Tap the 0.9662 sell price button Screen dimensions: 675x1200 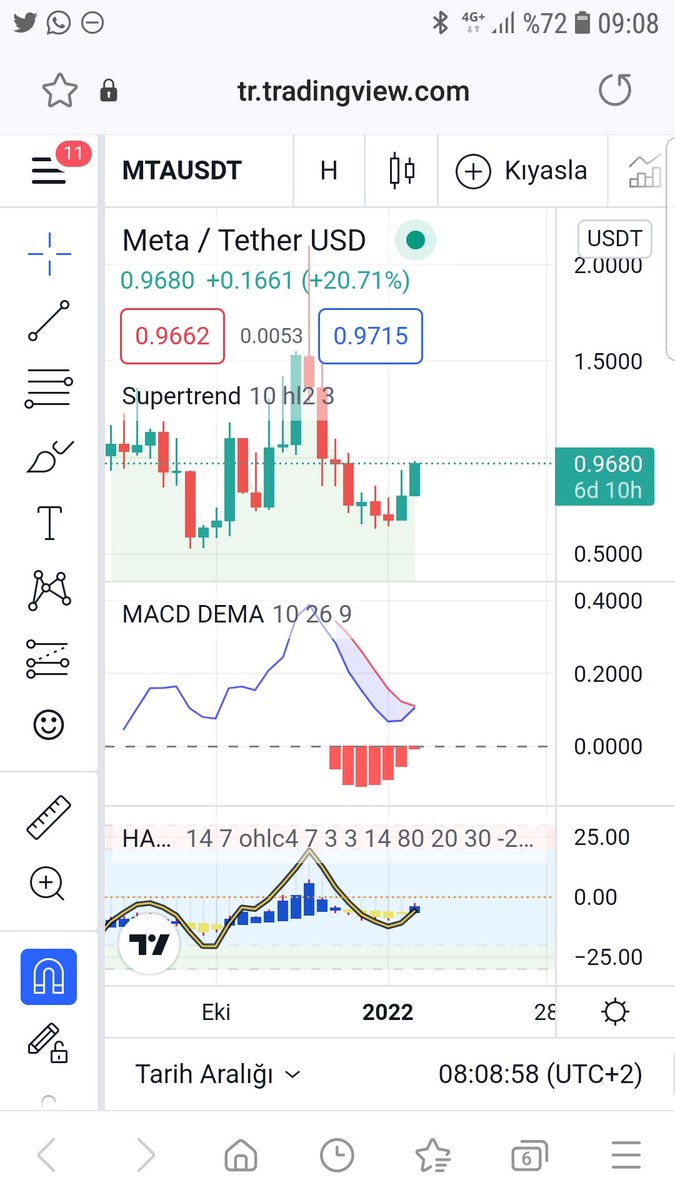(172, 335)
